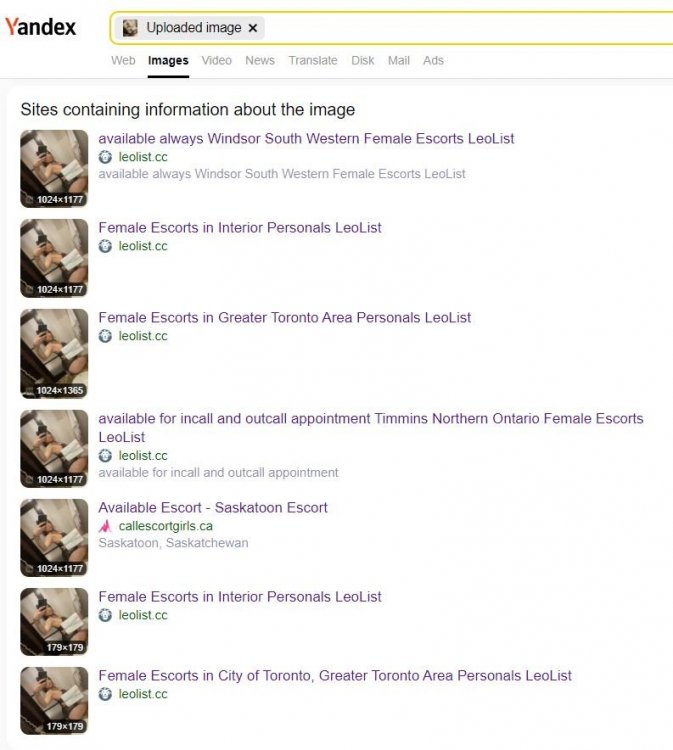Open the Translate tab
The width and height of the screenshot is (673, 750).
[313, 60]
